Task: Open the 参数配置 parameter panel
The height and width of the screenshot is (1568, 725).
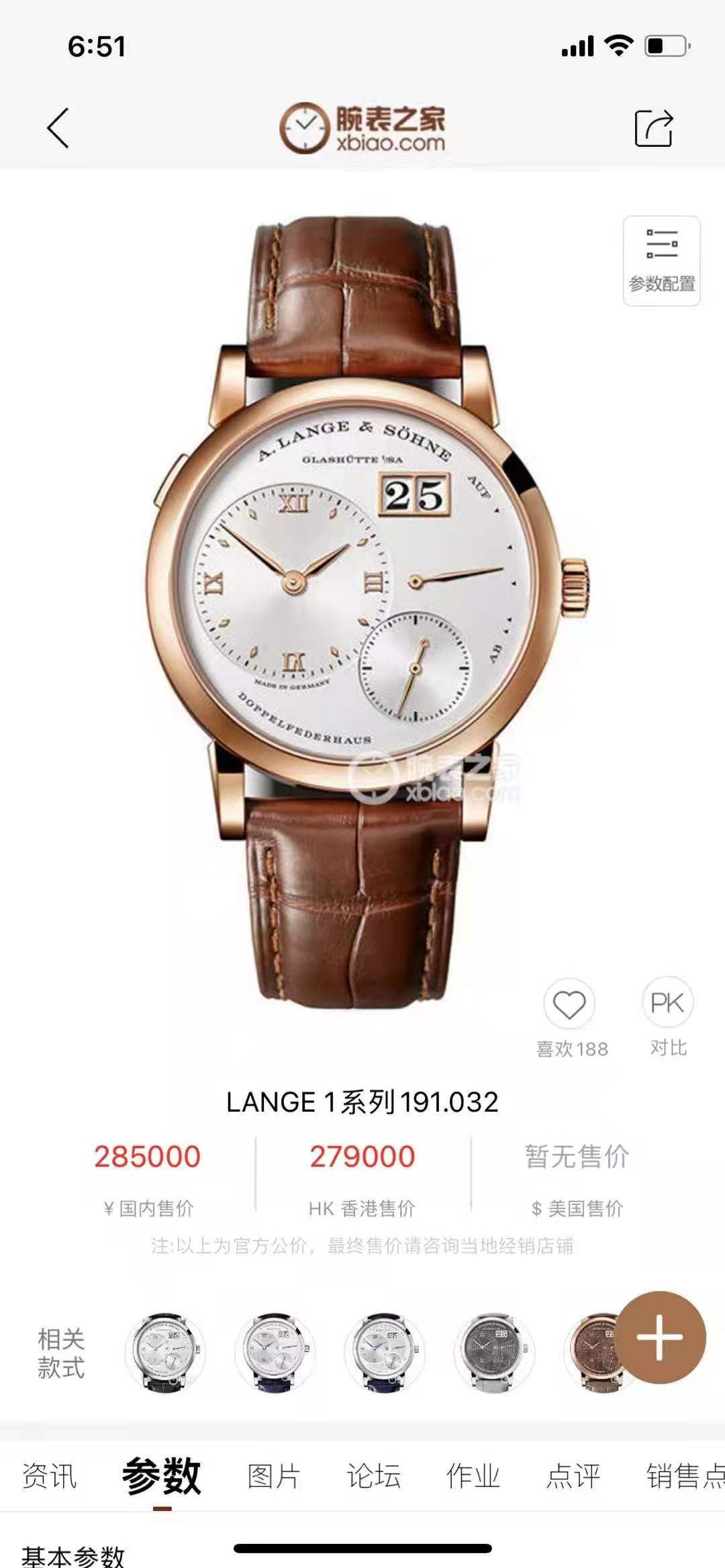Action: tap(661, 261)
